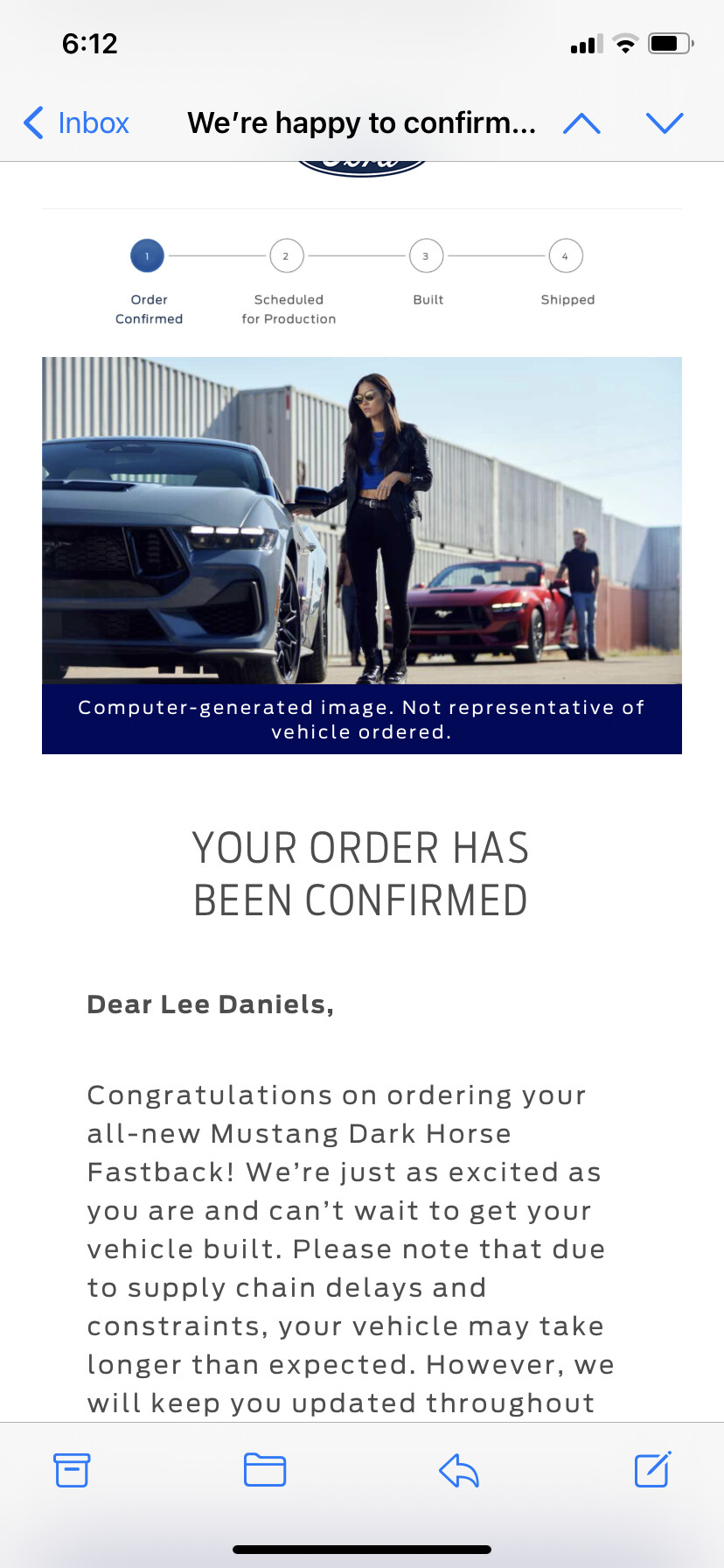
Task: Move this message to a folder
Action: click(265, 1470)
